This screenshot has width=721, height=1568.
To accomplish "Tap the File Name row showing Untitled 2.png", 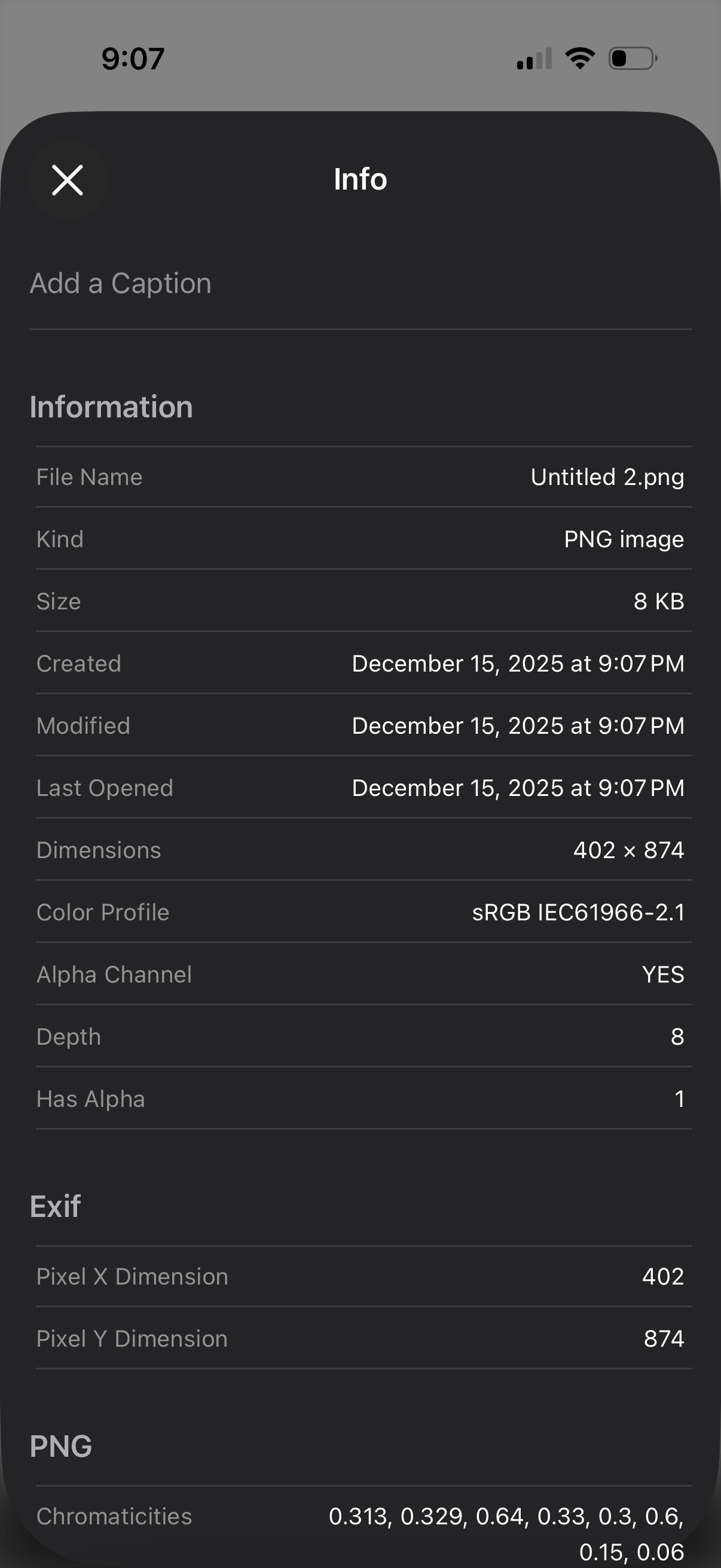I will coord(360,477).
